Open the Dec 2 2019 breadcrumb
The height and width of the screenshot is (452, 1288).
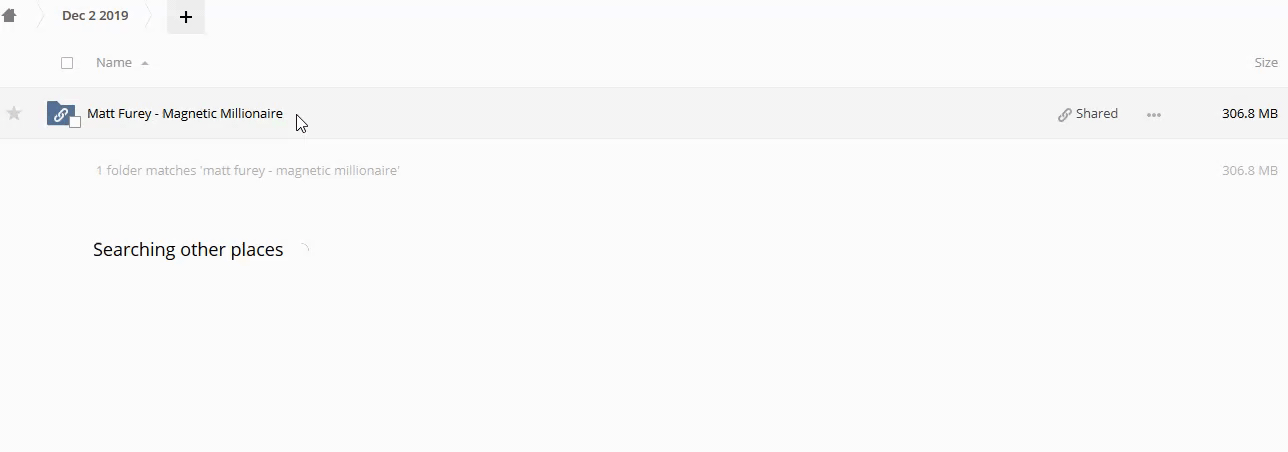(95, 16)
